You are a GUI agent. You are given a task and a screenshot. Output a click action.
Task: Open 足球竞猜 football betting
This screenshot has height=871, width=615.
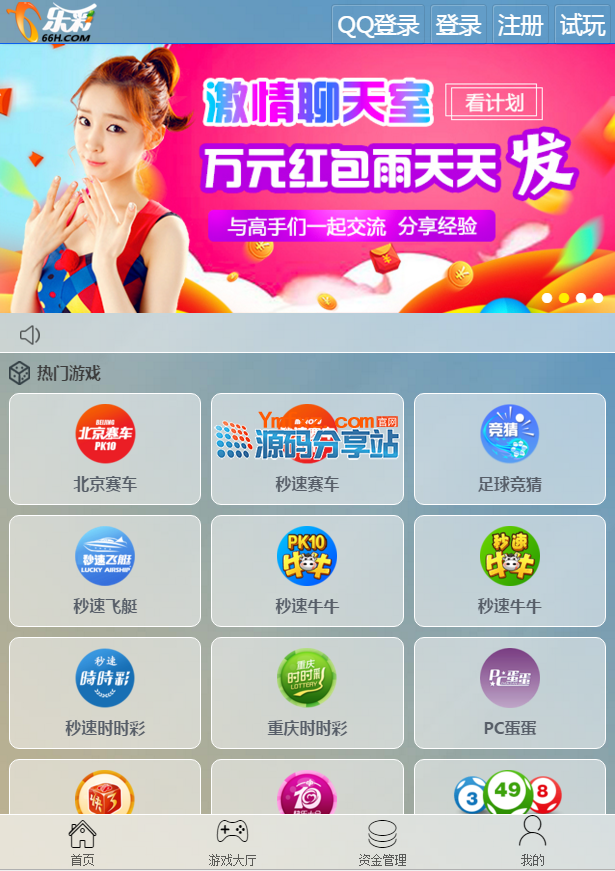click(509, 448)
